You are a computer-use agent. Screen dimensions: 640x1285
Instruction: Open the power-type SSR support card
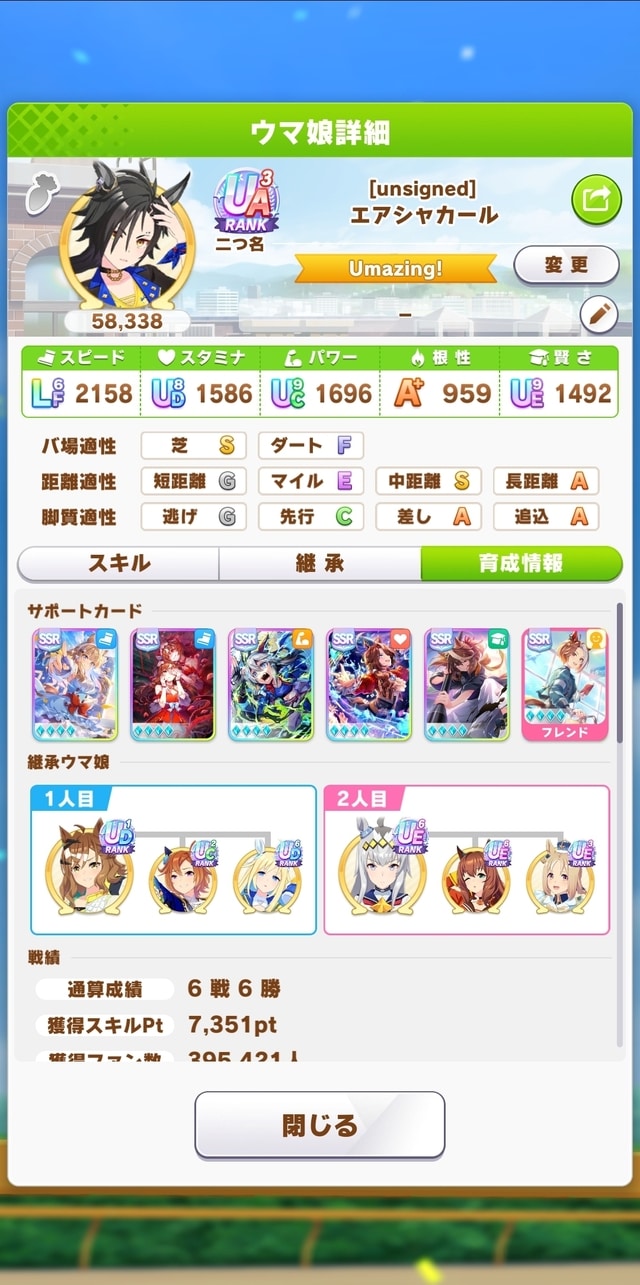(271, 684)
